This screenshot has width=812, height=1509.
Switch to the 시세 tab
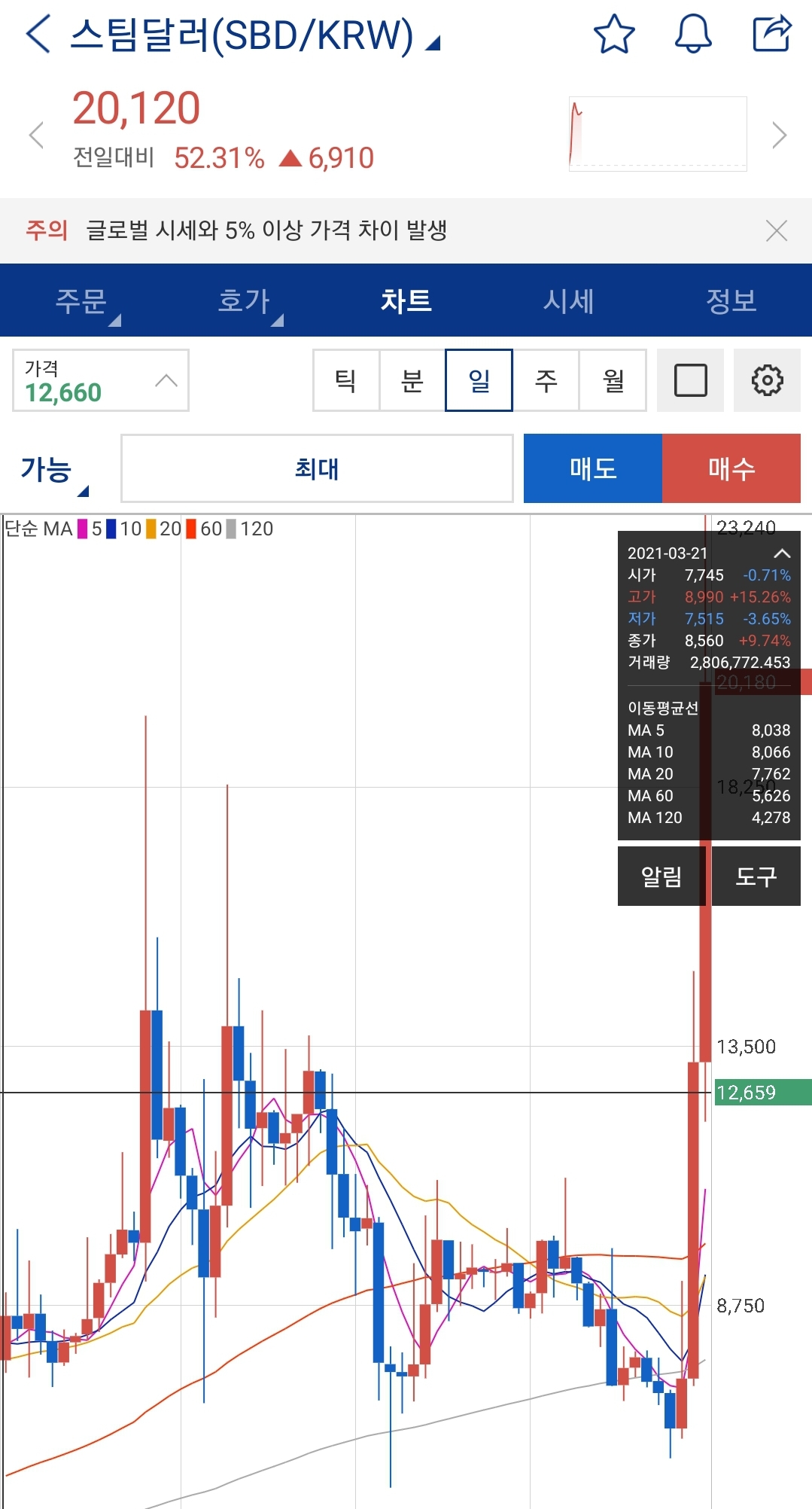click(569, 300)
